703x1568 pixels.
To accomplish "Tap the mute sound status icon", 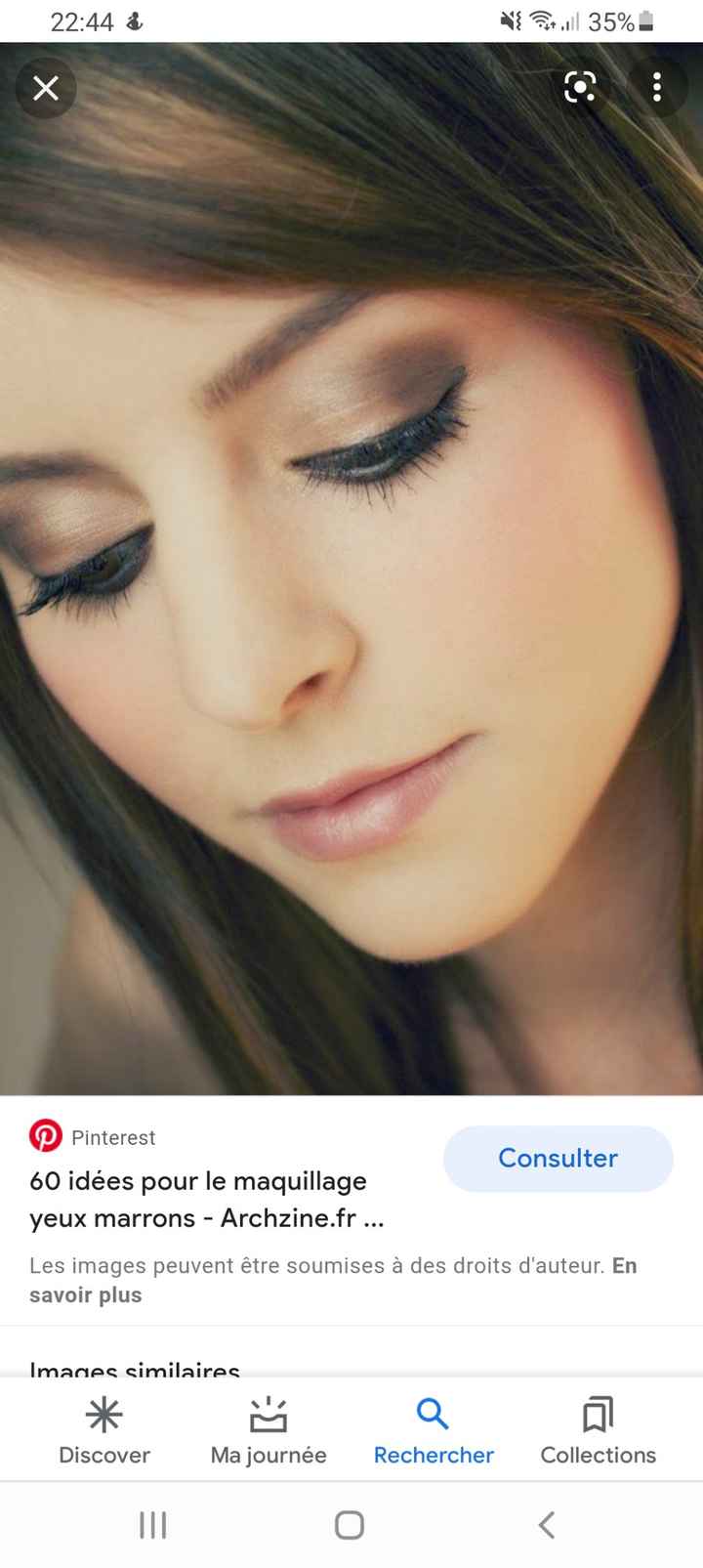I will 511,20.
